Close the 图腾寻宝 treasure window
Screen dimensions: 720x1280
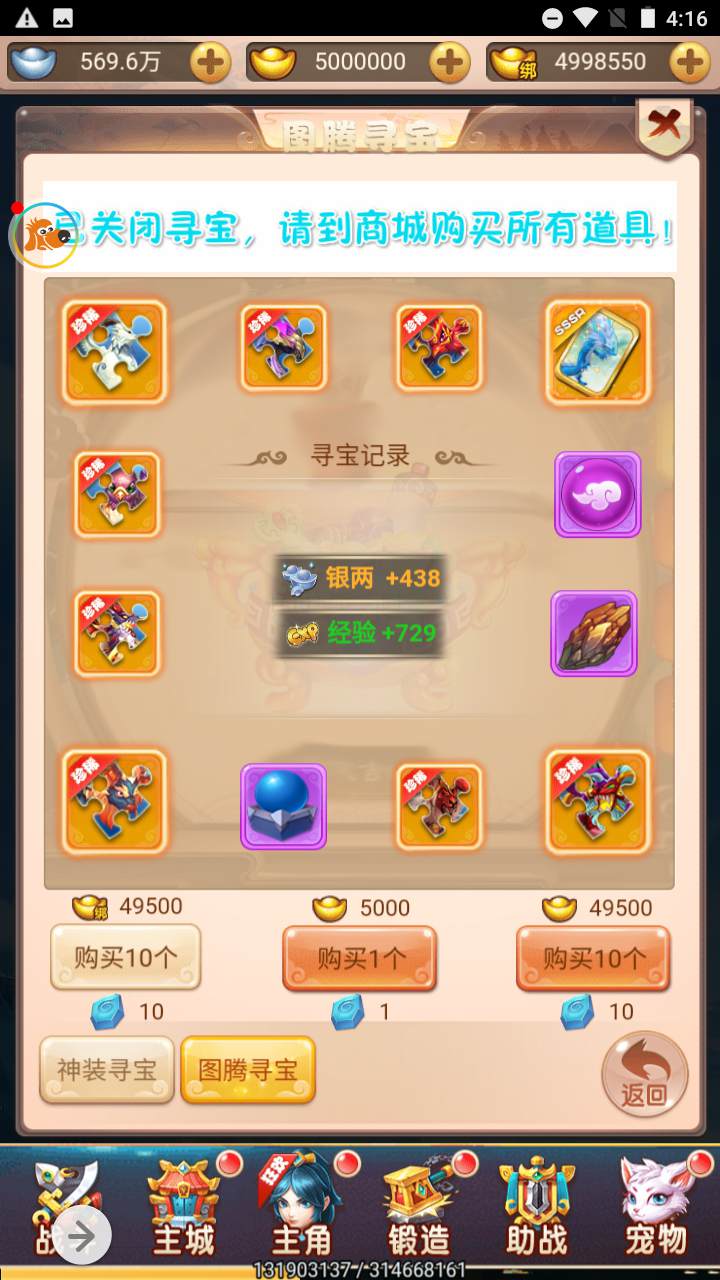(664, 127)
